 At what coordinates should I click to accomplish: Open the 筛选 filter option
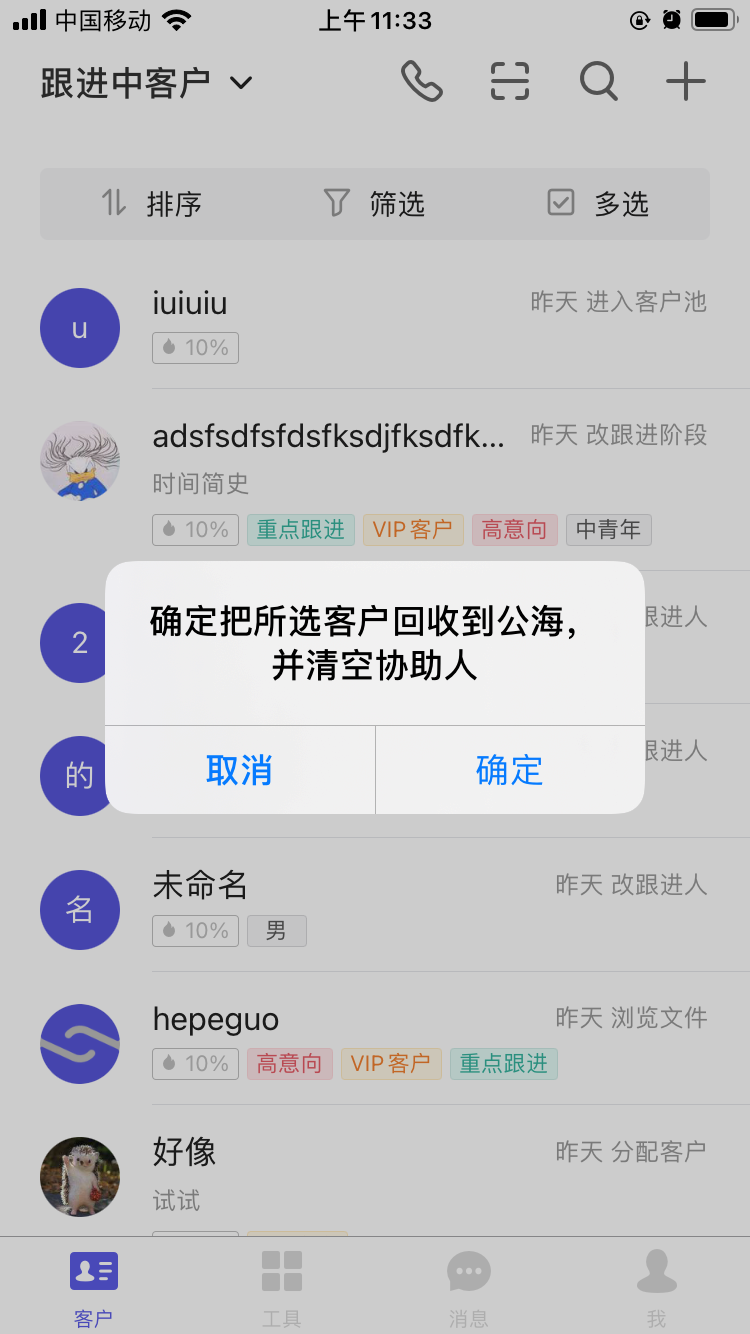pos(375,204)
